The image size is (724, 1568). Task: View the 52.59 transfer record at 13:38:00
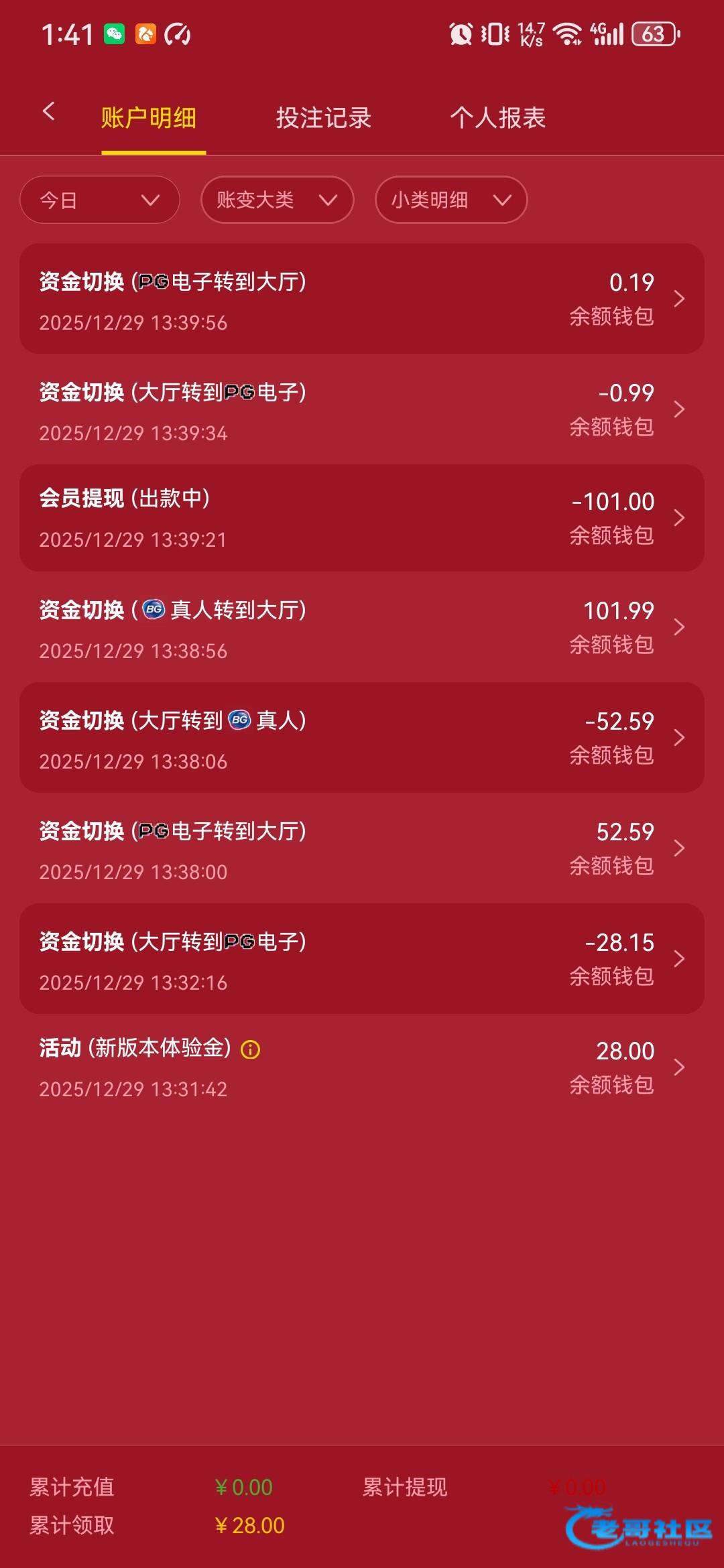click(362, 848)
